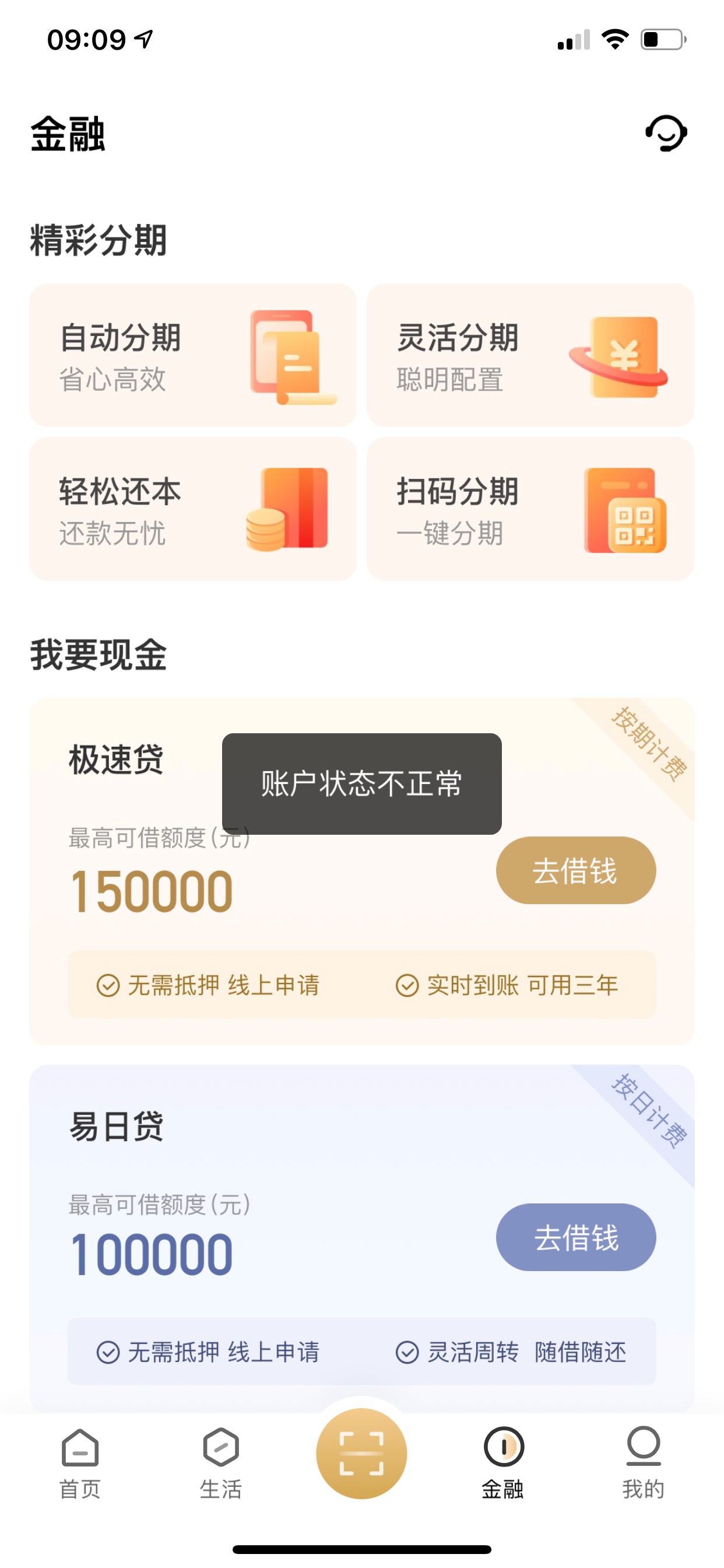This screenshot has height=1568, width=724.
Task: Tap 去借钱 for 易日贷
Action: (x=575, y=1237)
